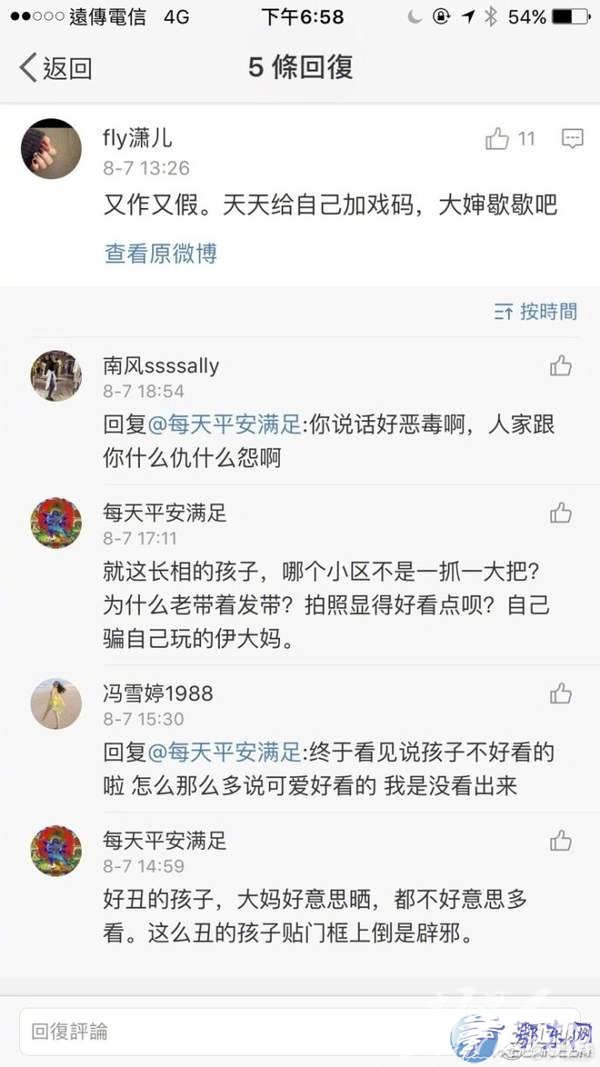600x1067 pixels.
Task: Tap the comment icon on fly潇儿's post
Action: 572,139
